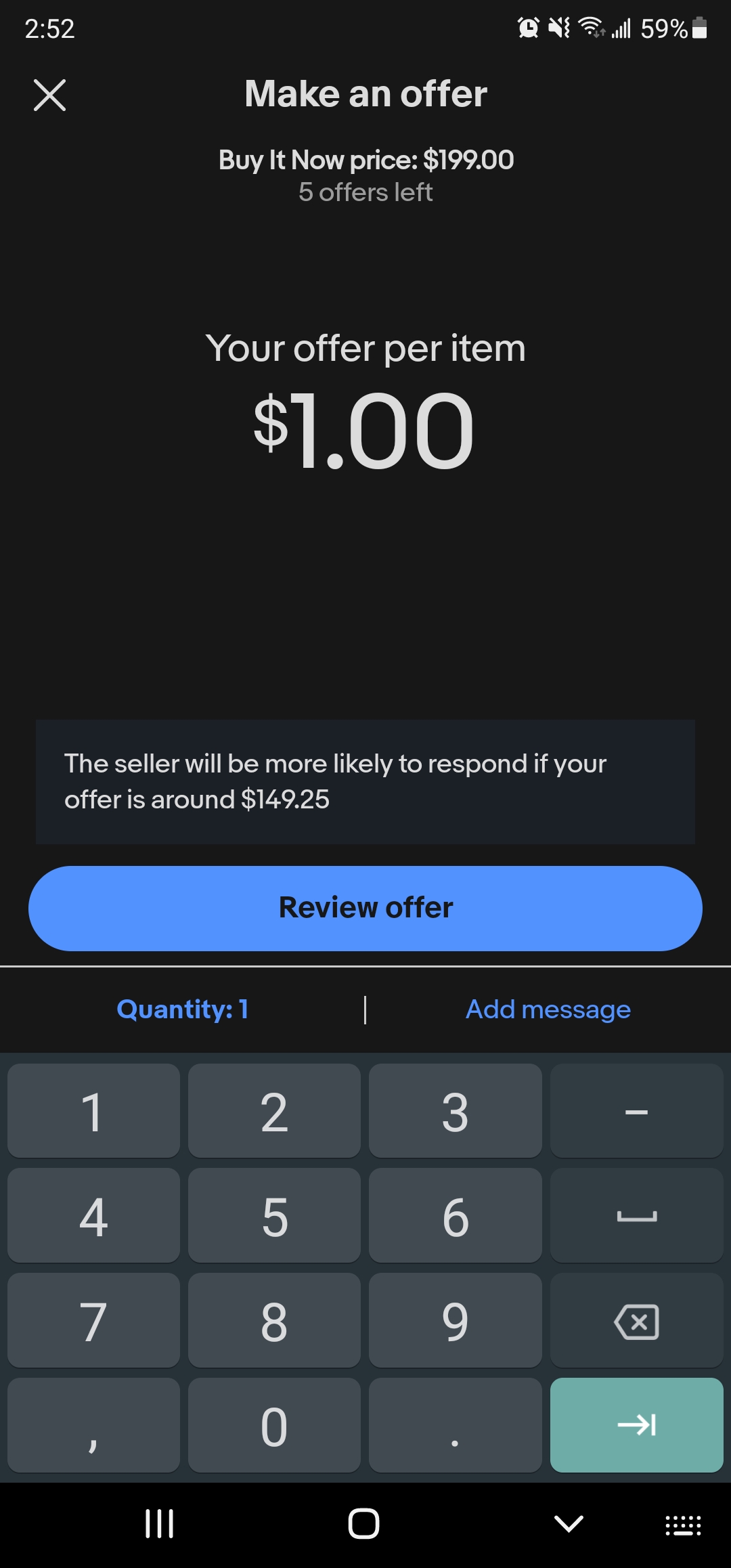
Task: Enter the decimal point key
Action: pyautogui.click(x=455, y=1425)
